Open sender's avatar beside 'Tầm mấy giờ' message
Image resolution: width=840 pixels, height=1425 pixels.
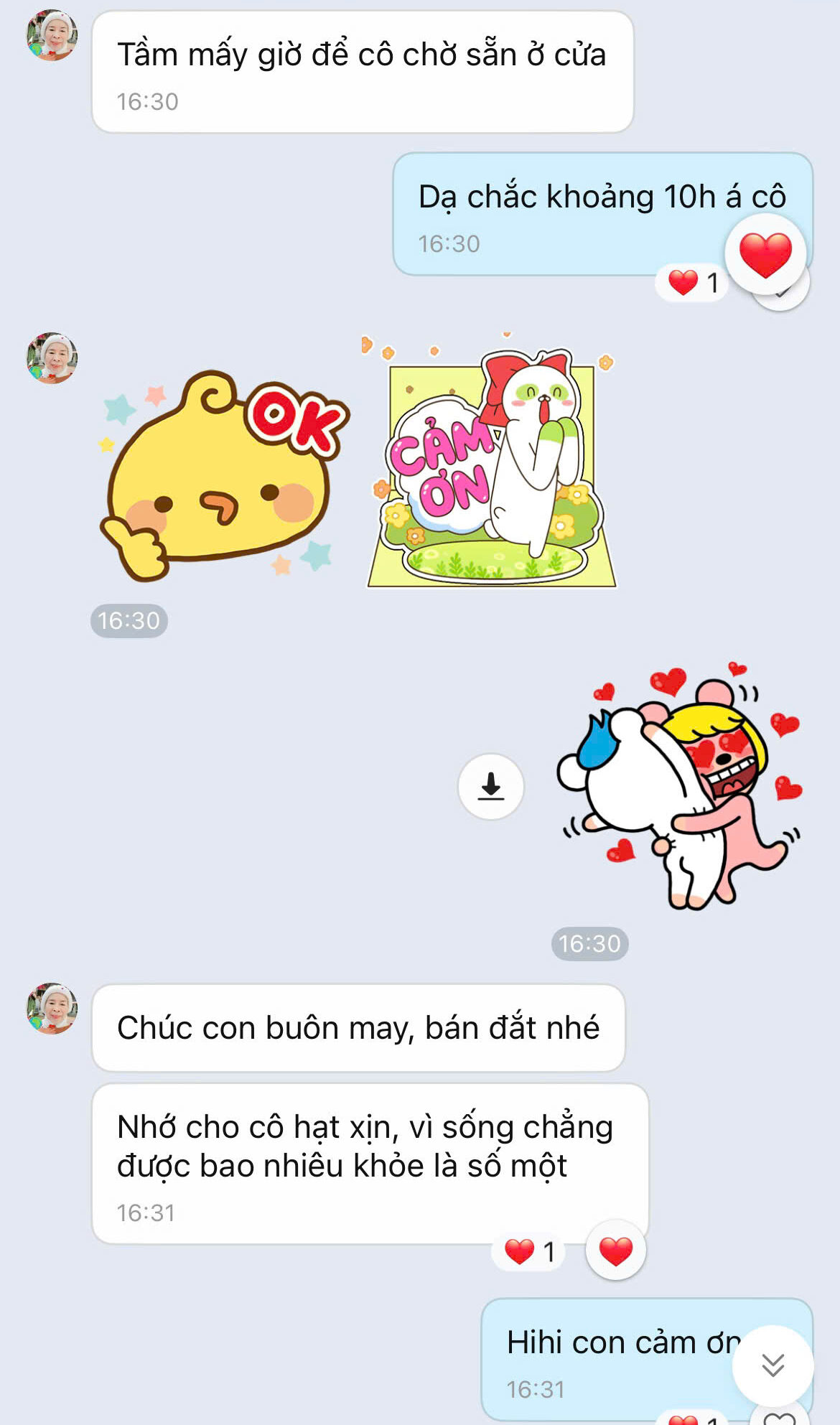[52, 35]
